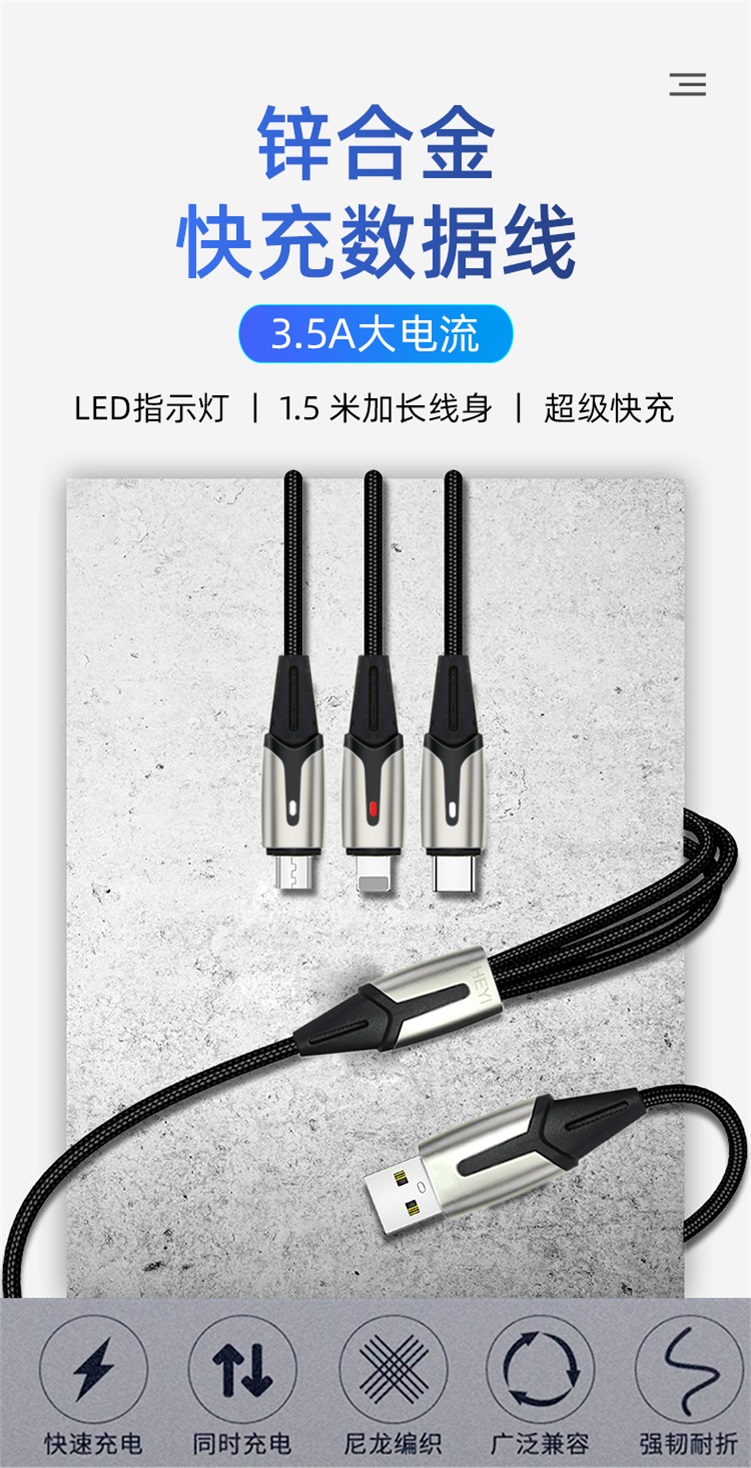Open the hamburger menu at top right
This screenshot has height=1468, width=751.
pyautogui.click(x=686, y=84)
